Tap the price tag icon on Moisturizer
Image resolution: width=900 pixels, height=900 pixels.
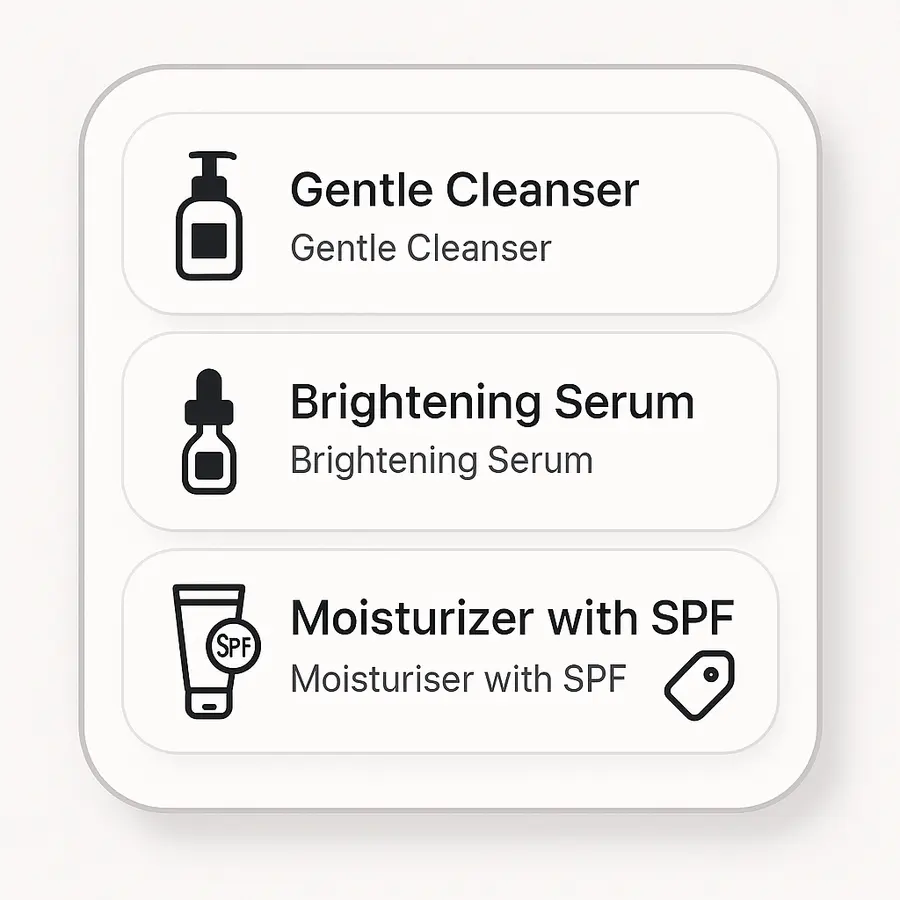point(700,684)
